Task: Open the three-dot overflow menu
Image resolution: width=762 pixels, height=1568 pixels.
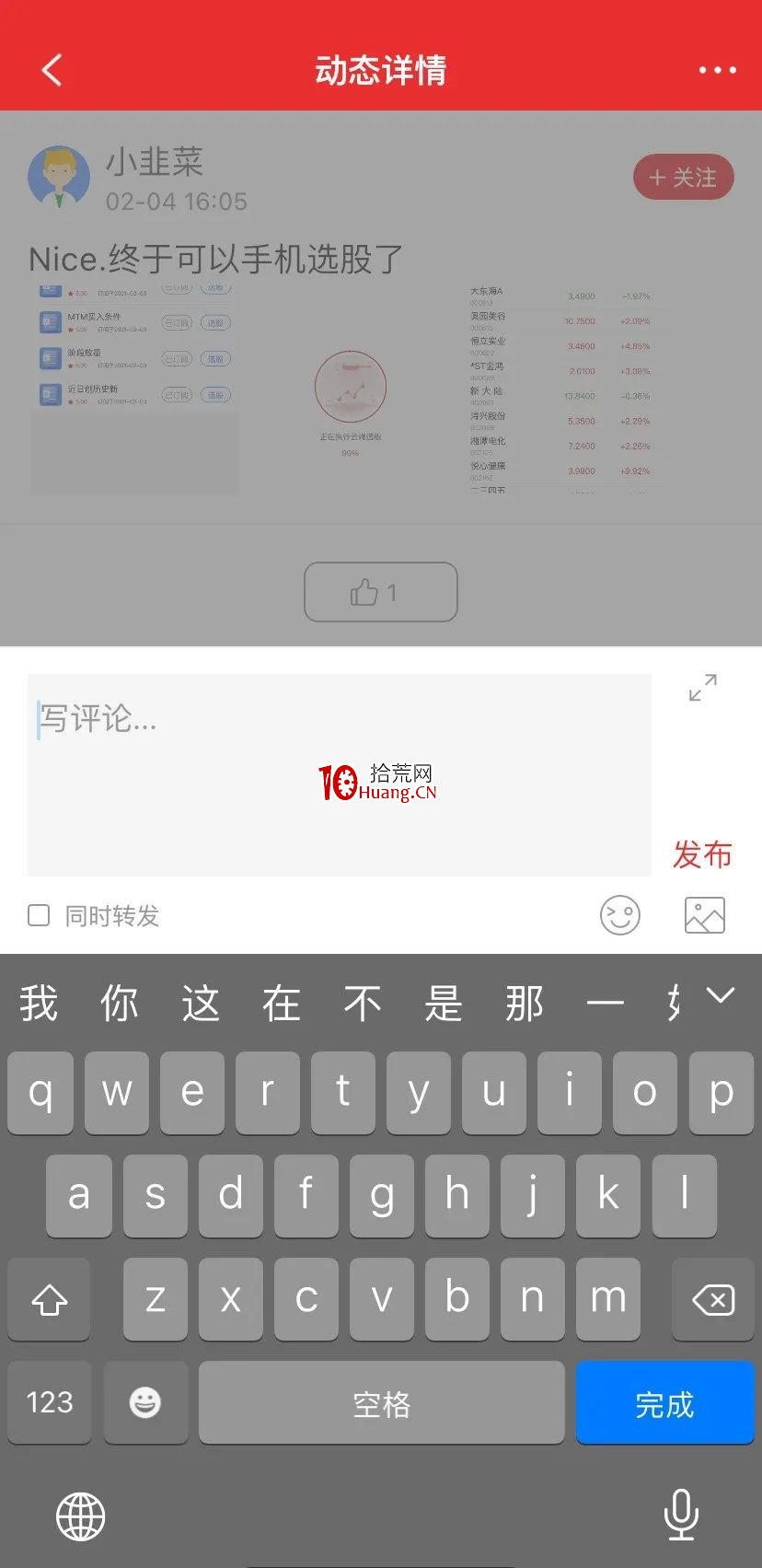Action: pos(717,70)
